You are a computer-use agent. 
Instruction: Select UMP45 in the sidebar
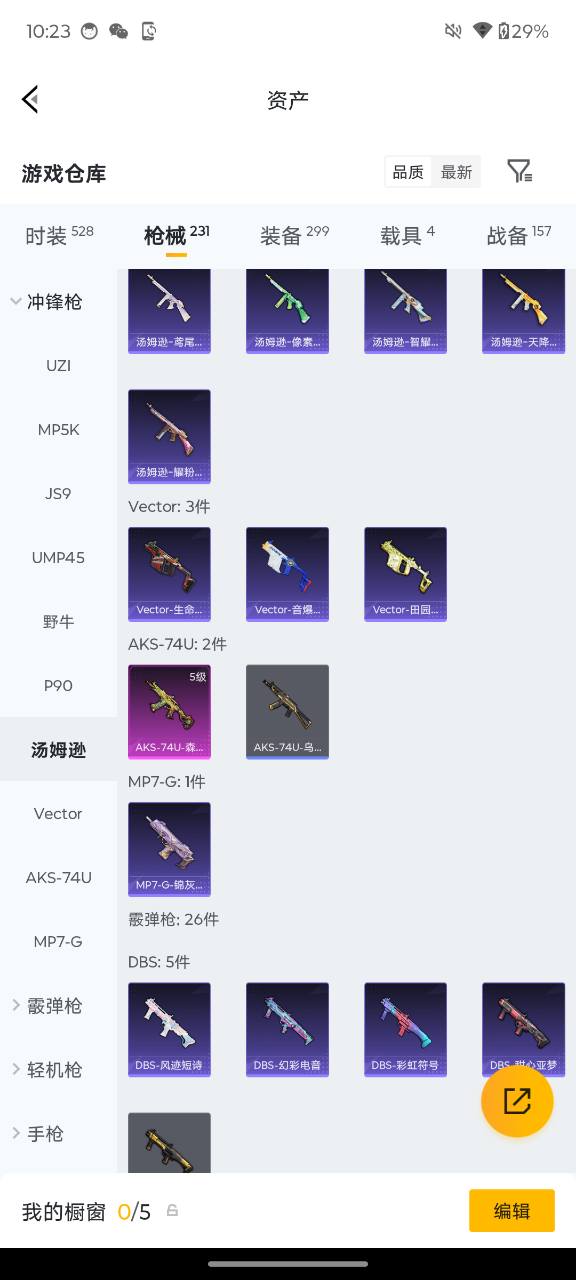58,557
